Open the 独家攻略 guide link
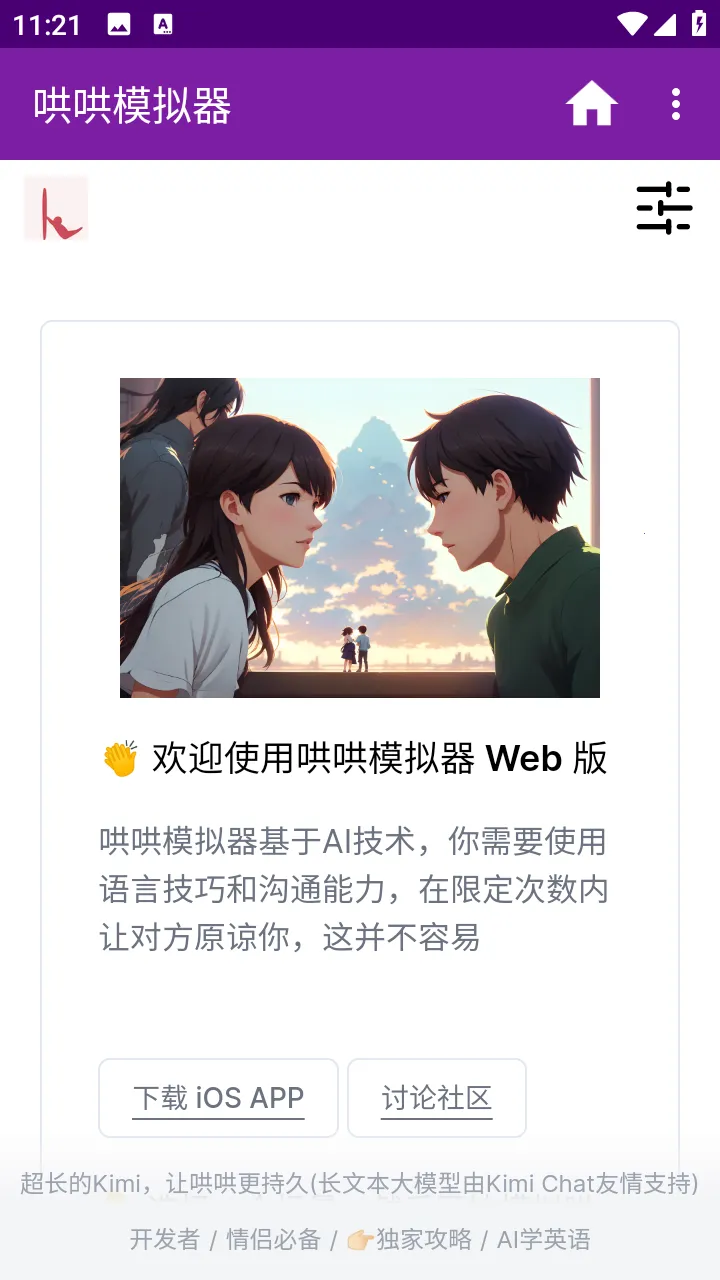Screen dimensions: 720x1280 (410, 1240)
